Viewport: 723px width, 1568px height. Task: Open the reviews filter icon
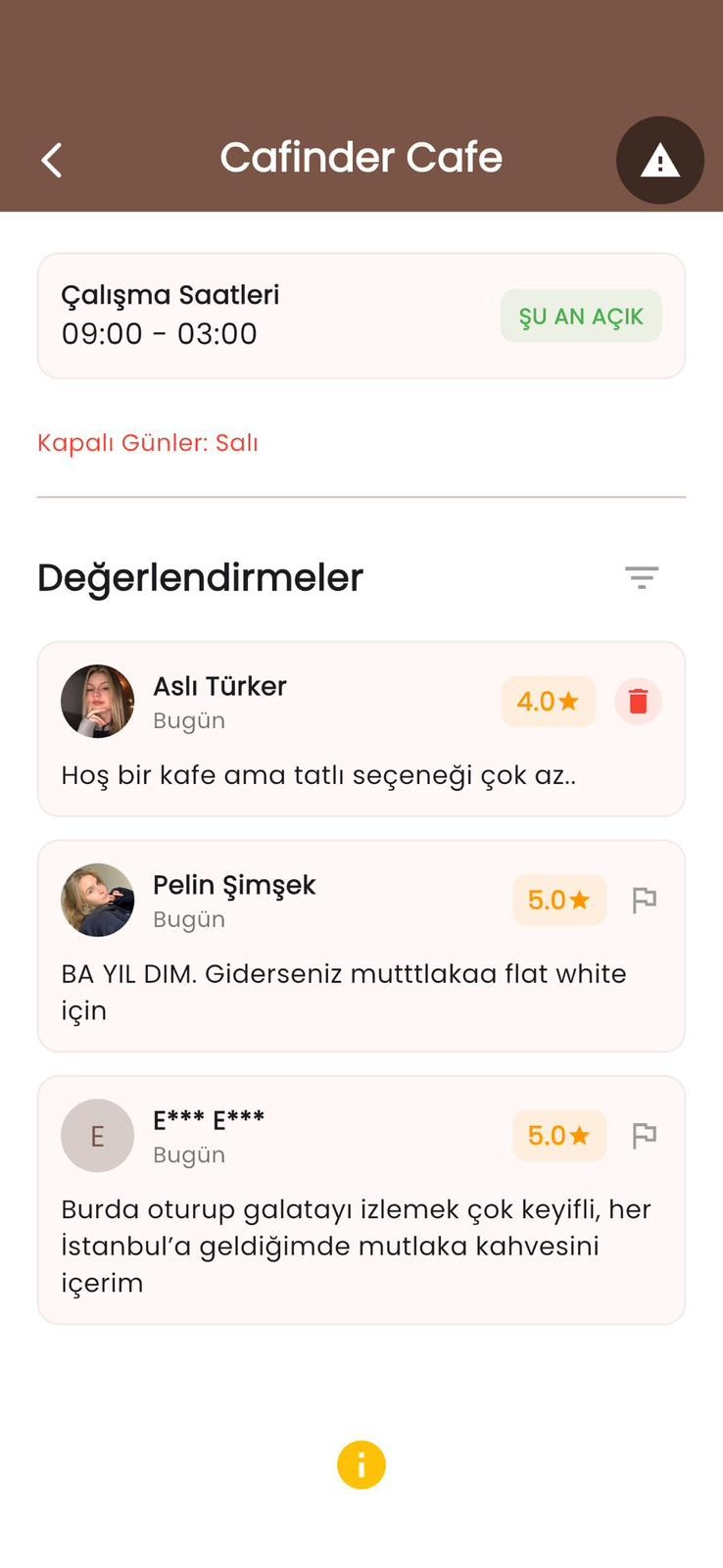click(x=642, y=577)
